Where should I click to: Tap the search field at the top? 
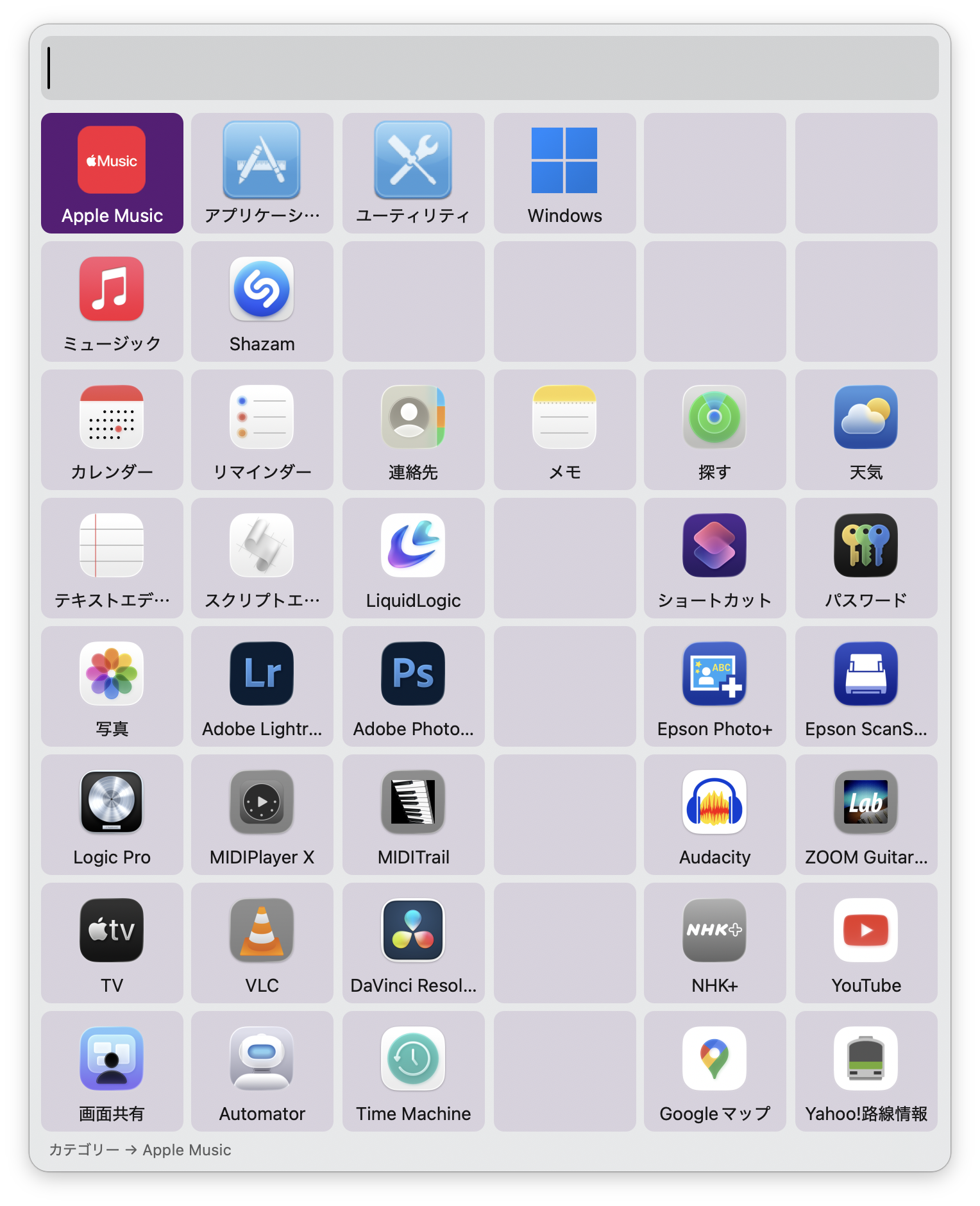490,68
